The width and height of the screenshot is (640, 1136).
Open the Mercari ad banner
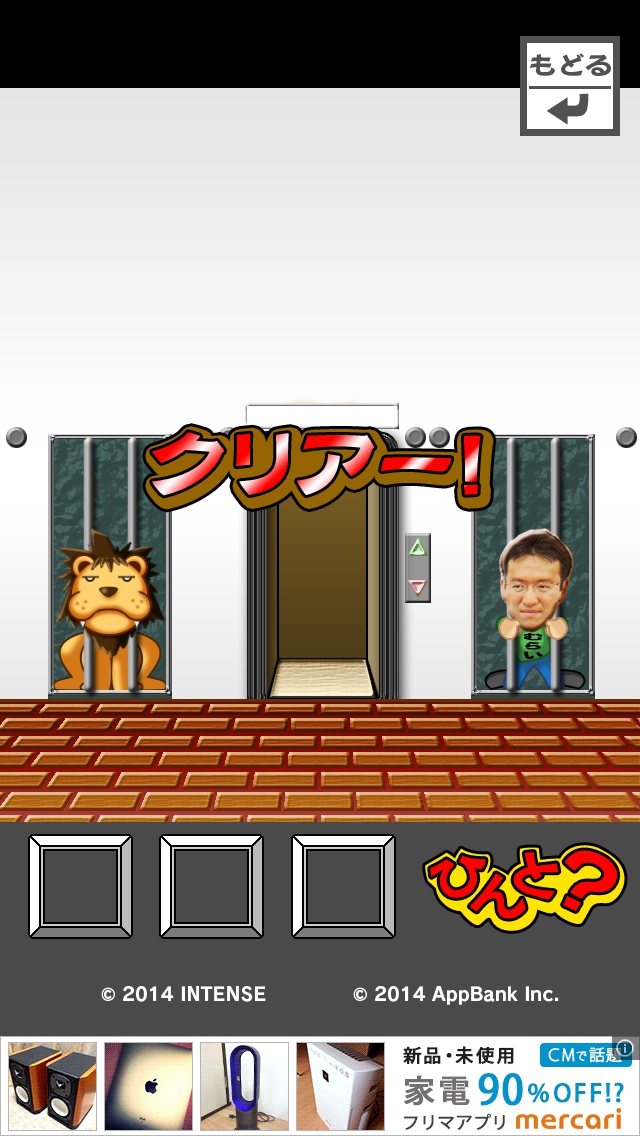320,1085
